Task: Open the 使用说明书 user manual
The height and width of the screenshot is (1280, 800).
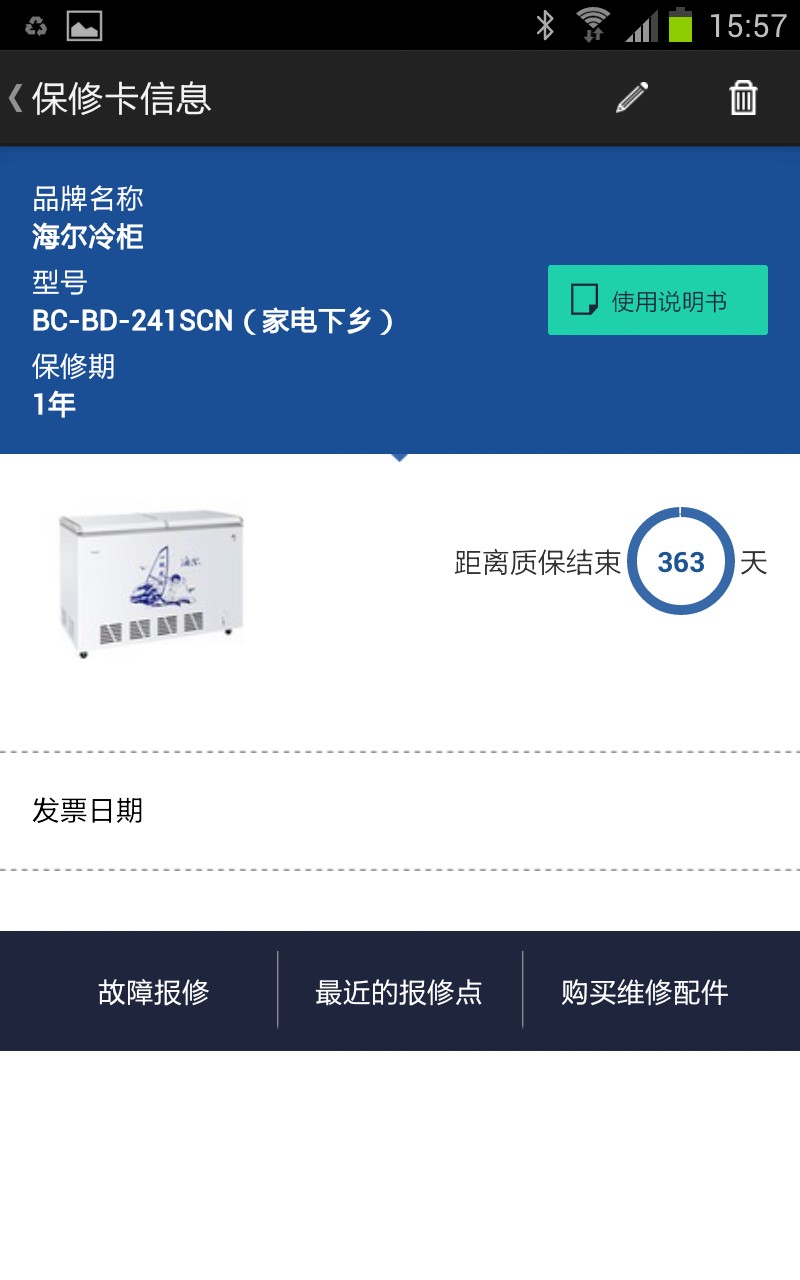Action: [657, 300]
